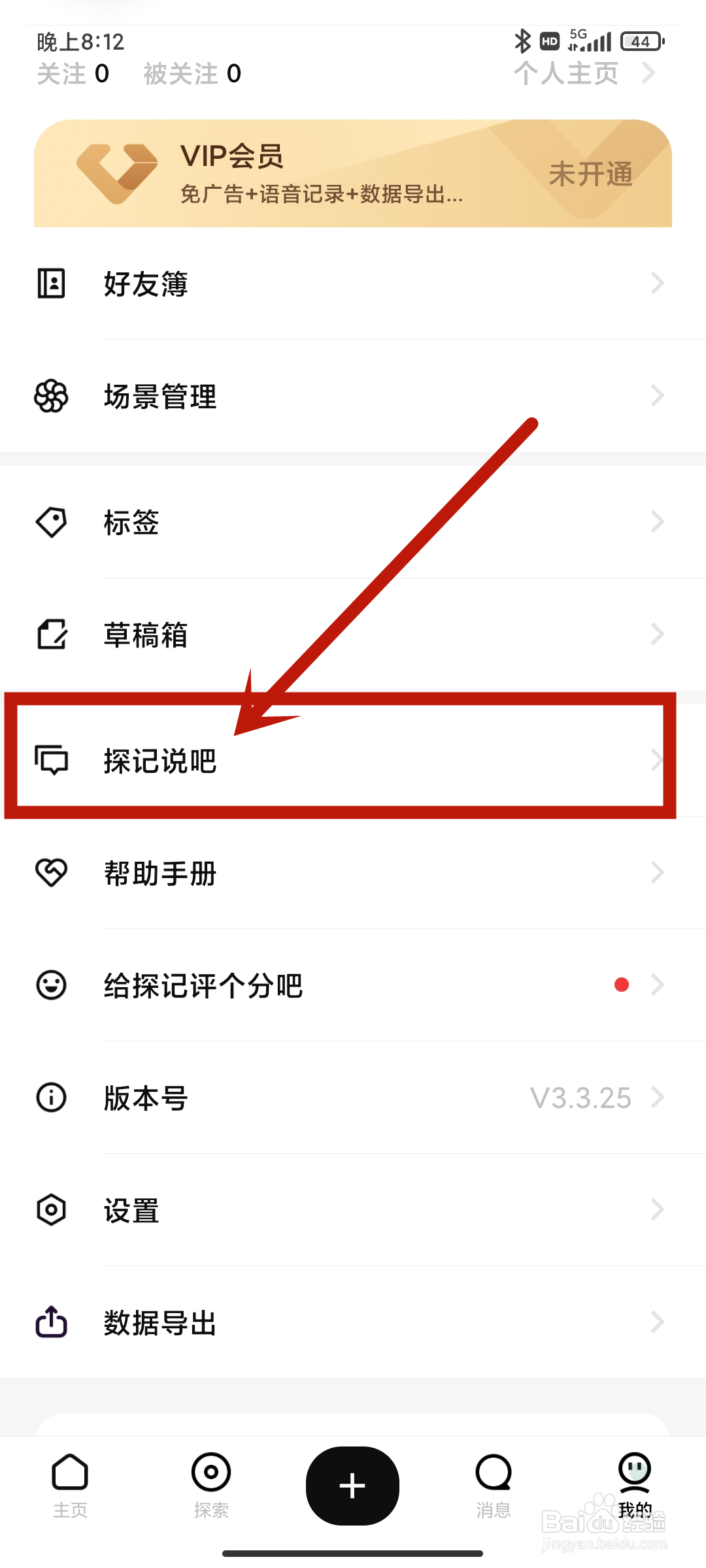This screenshot has height=1568, width=706.
Task: Open 未开通 to activate VIP membership
Action: tap(590, 173)
